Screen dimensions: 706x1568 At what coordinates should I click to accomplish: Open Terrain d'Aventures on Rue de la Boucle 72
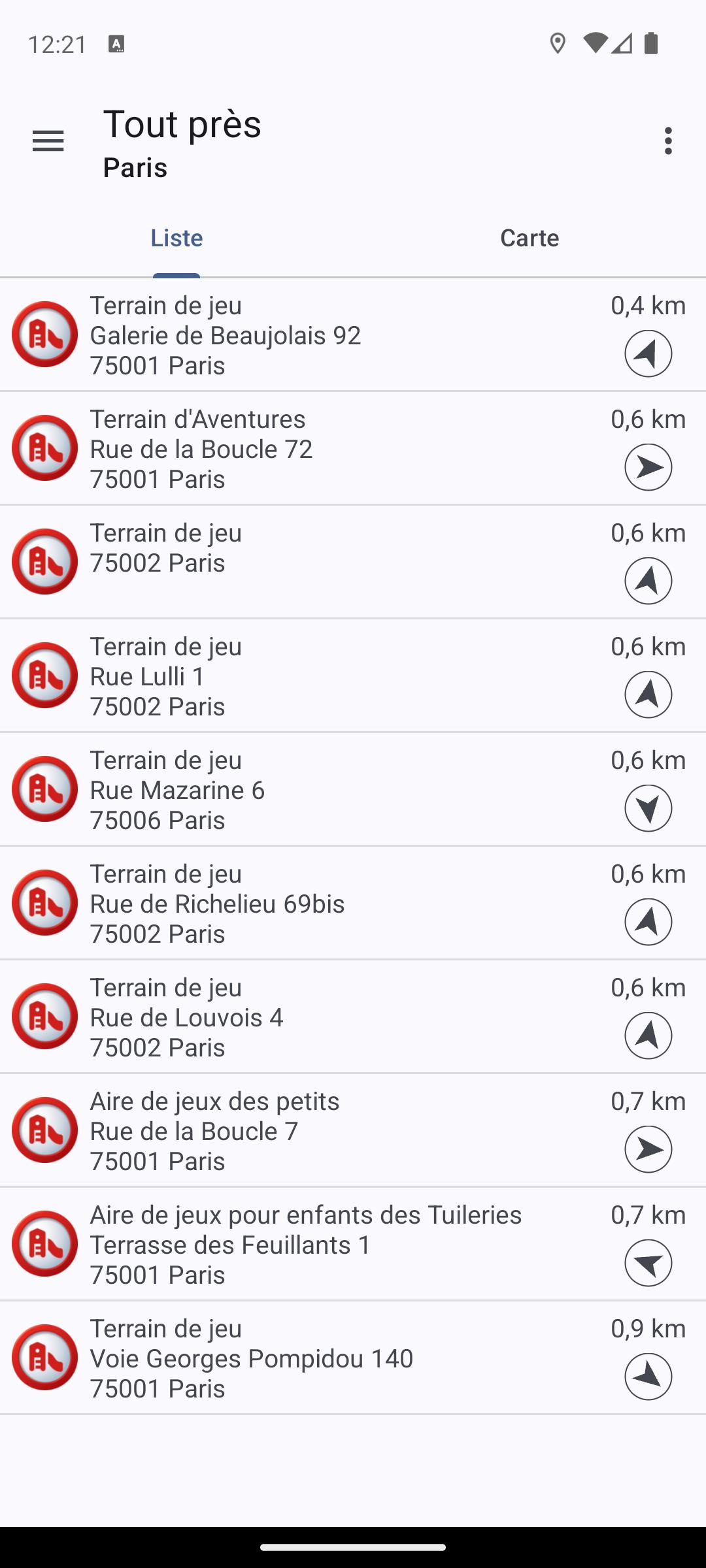tap(353, 449)
